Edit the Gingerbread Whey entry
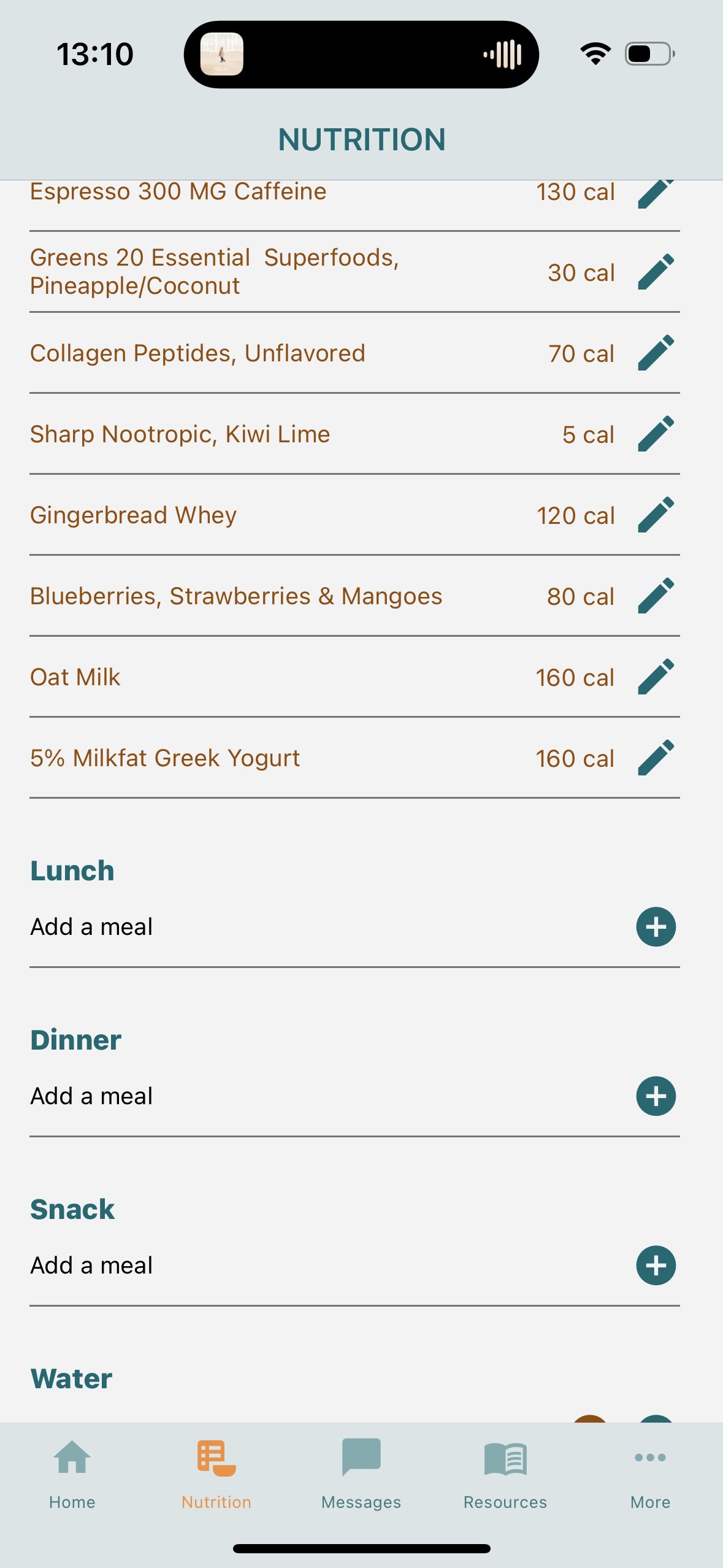This screenshot has height=1568, width=723. pos(656,515)
